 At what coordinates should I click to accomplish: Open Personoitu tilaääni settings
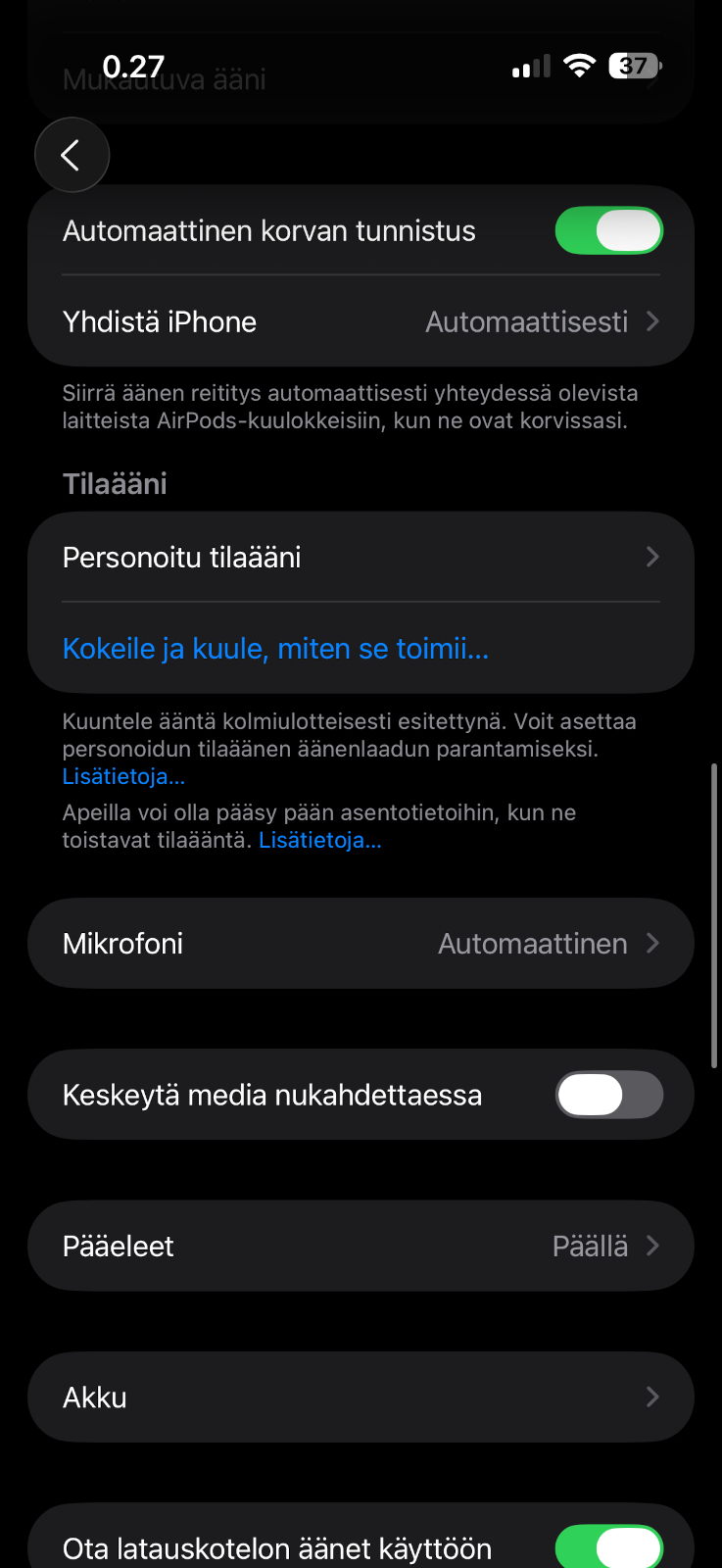click(x=361, y=558)
